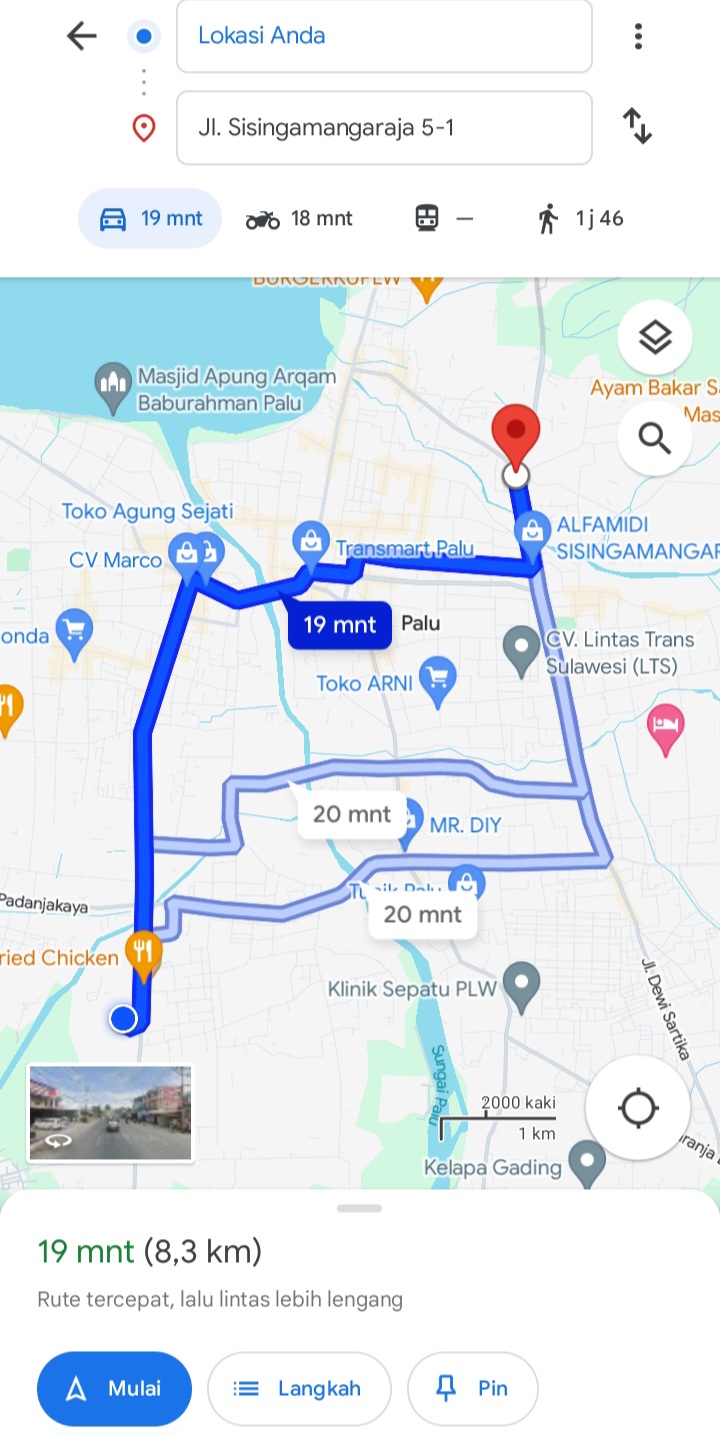Tap the Klinik Sepatu PLW marker
This screenshot has height=1434, width=720.
[x=521, y=988]
